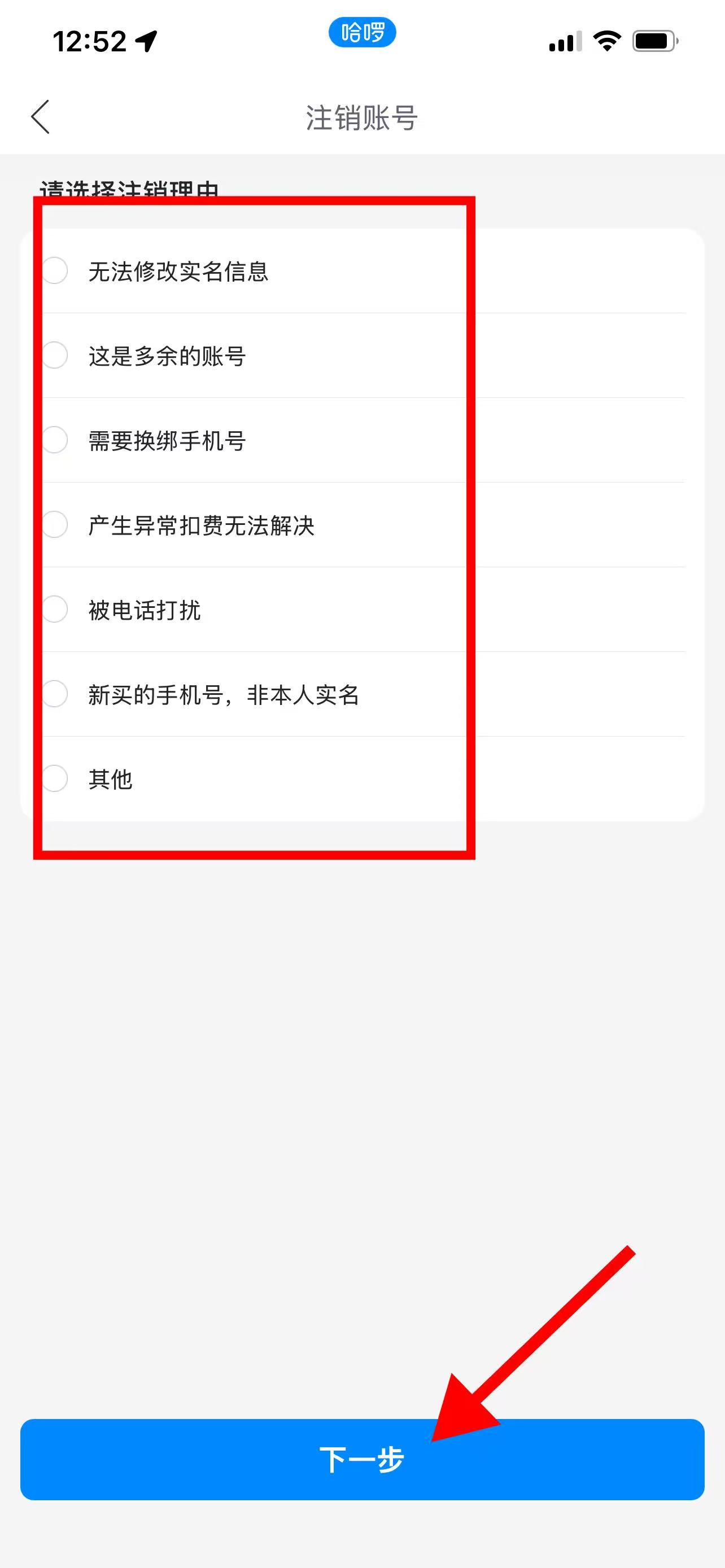725x1568 pixels.
Task: Return to 哈啰 via the status bar pill
Action: click(x=362, y=32)
